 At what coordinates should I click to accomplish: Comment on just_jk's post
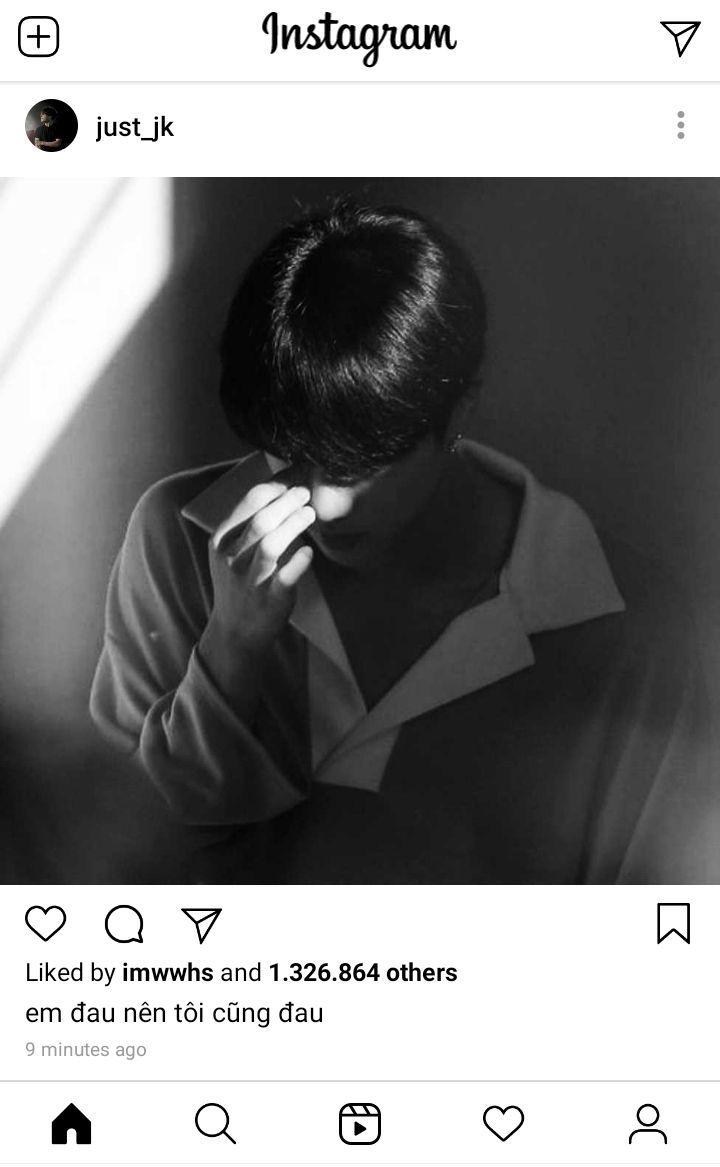(124, 924)
